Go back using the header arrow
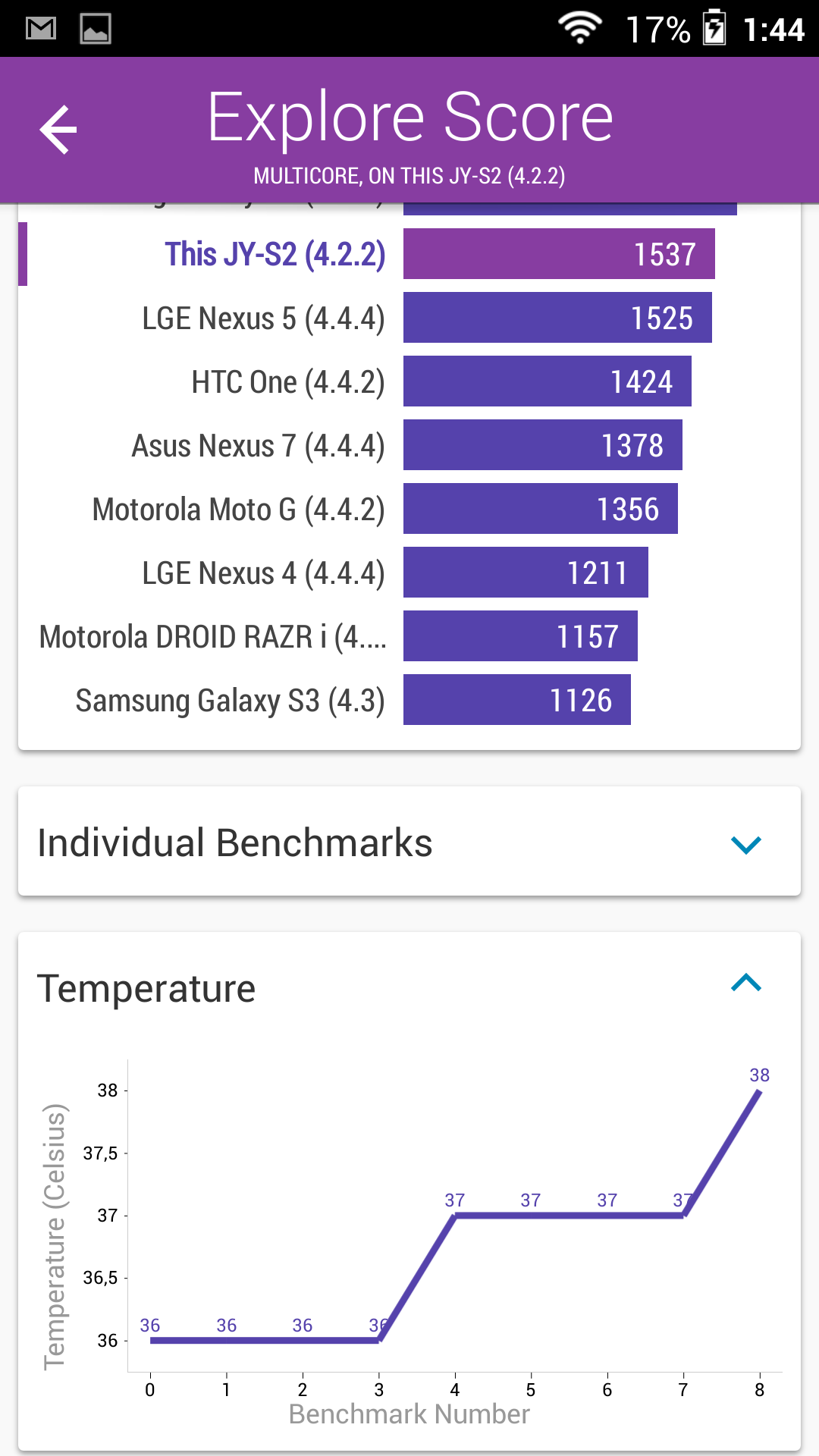The width and height of the screenshot is (819, 1456). [x=58, y=130]
